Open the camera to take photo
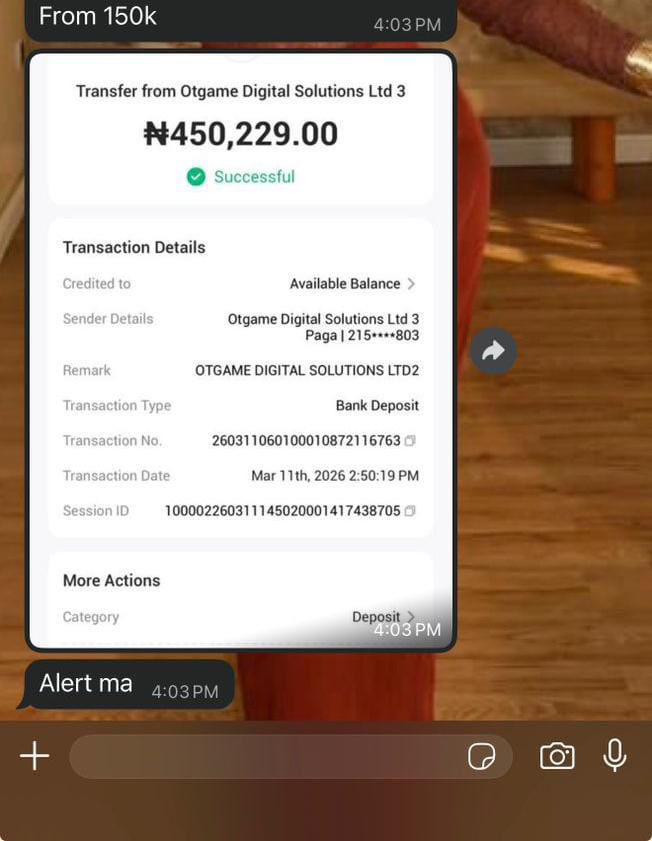The width and height of the screenshot is (652, 841). (x=557, y=756)
